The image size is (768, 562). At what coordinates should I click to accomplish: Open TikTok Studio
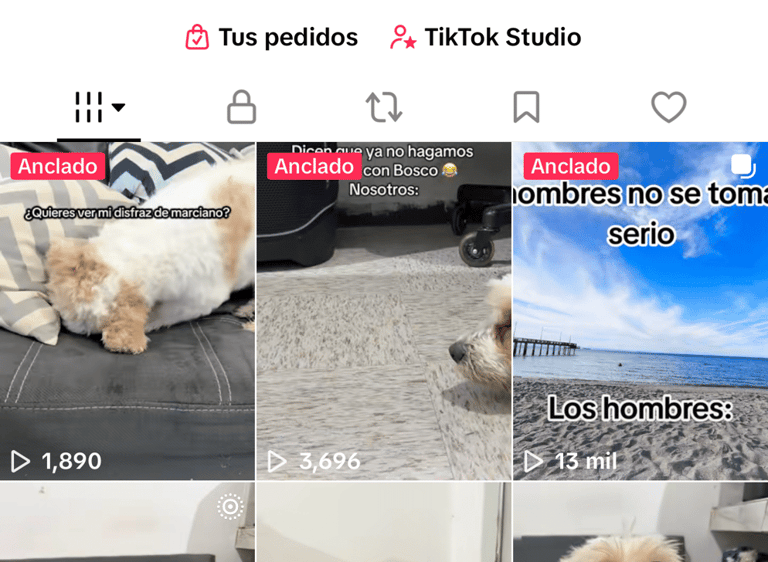click(485, 38)
